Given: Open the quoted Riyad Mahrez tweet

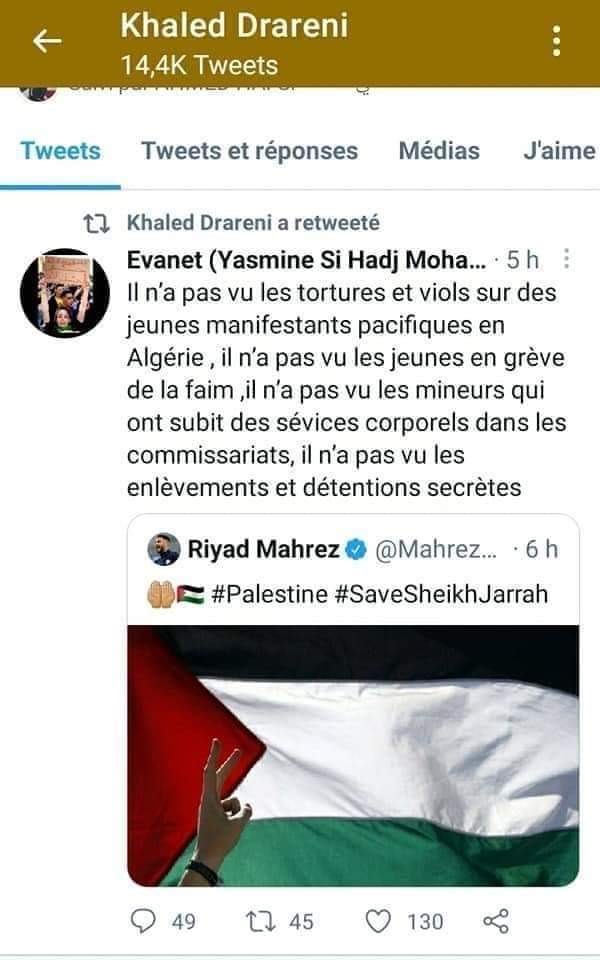Looking at the screenshot, I should pyautogui.click(x=352, y=550).
